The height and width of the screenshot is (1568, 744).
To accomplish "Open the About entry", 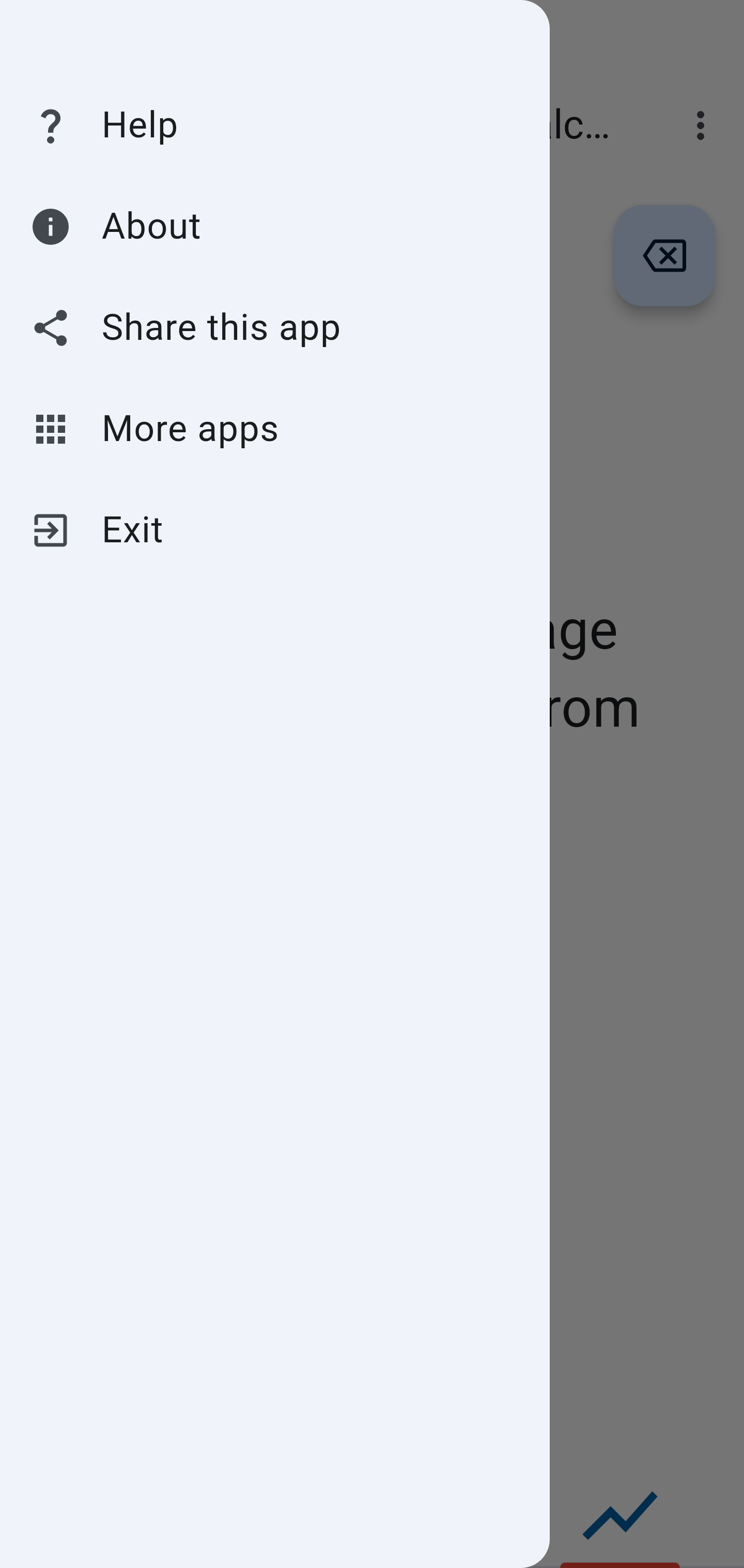I will pos(274,226).
